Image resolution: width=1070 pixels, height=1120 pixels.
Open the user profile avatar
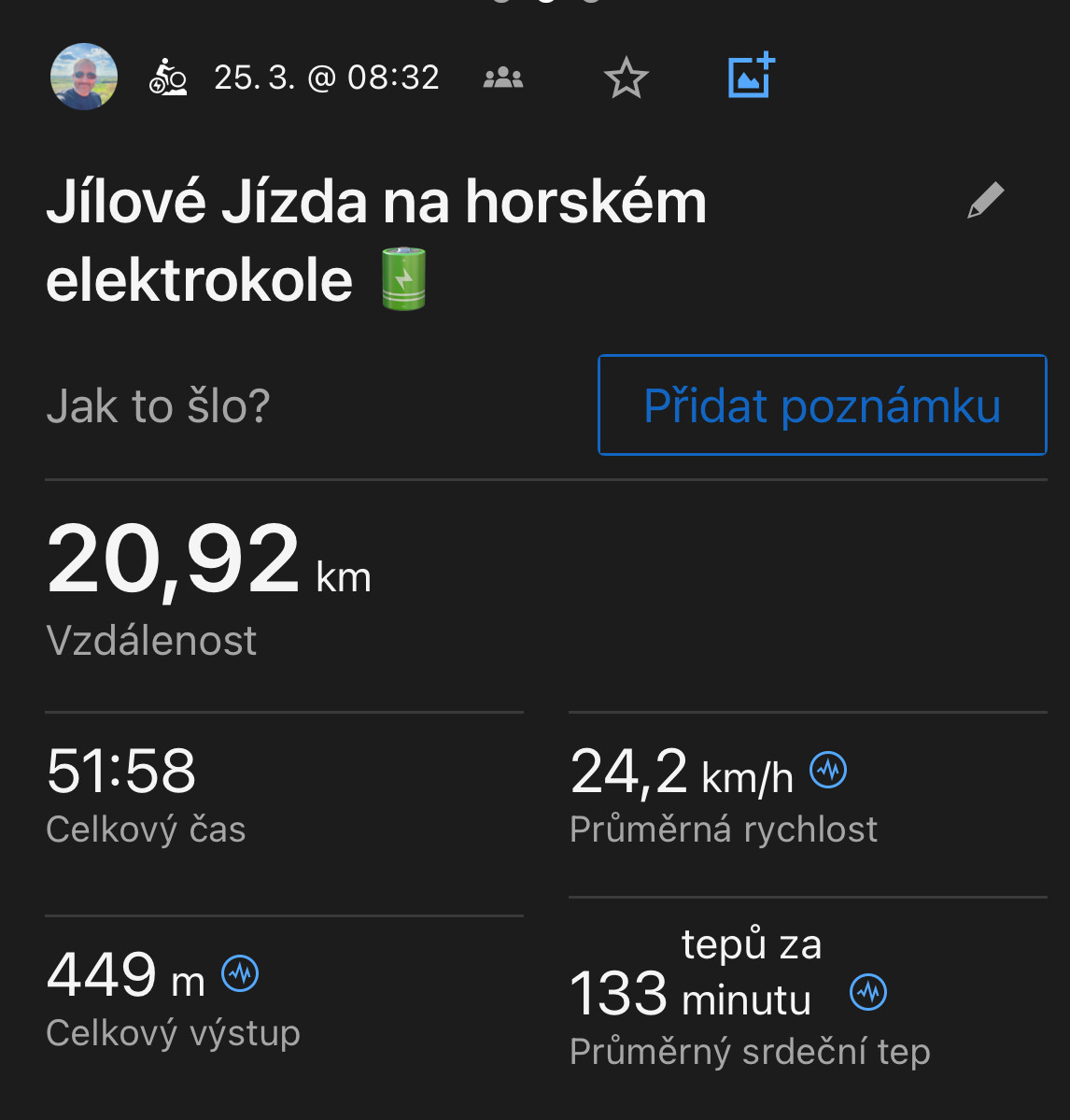[x=84, y=77]
